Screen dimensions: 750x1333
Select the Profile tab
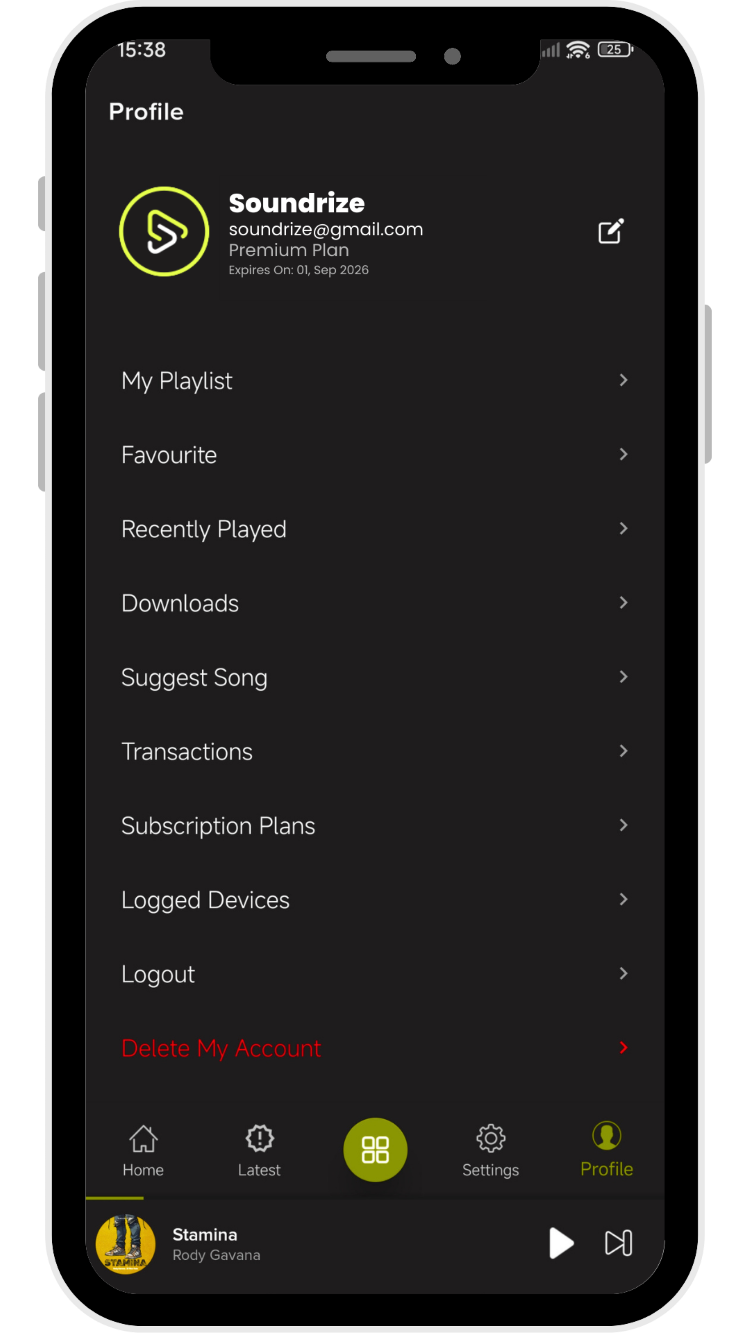pyautogui.click(x=607, y=1150)
